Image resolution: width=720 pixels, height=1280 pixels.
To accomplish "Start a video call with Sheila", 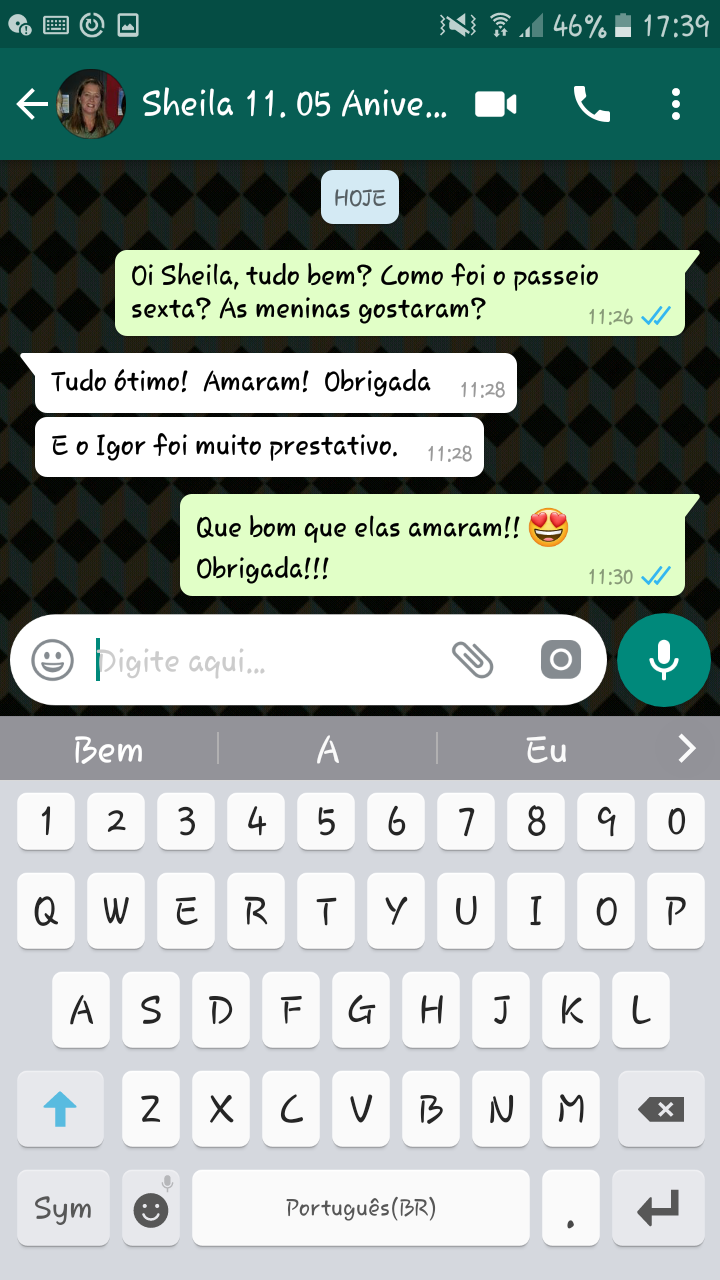I will coord(493,104).
